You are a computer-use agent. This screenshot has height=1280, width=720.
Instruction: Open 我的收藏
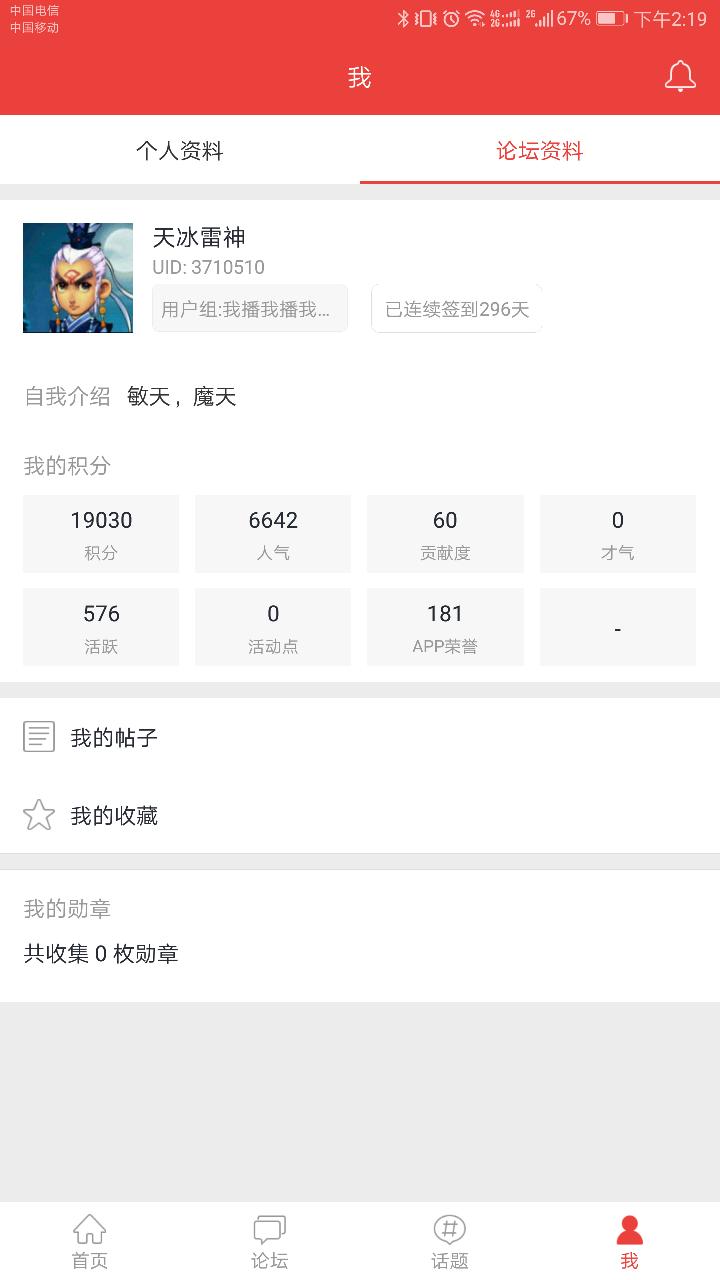[x=114, y=816]
